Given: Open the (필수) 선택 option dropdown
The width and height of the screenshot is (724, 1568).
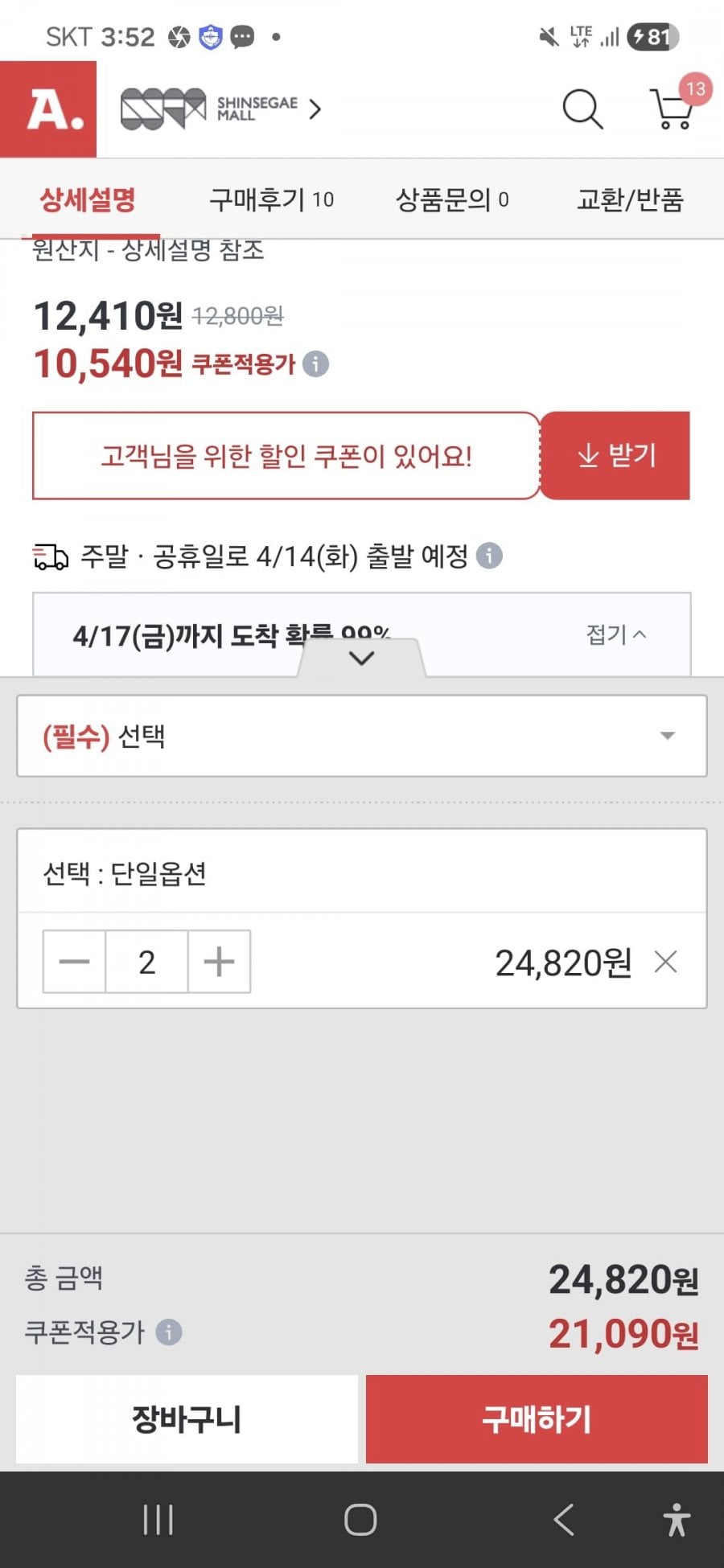Looking at the screenshot, I should coord(362,736).
